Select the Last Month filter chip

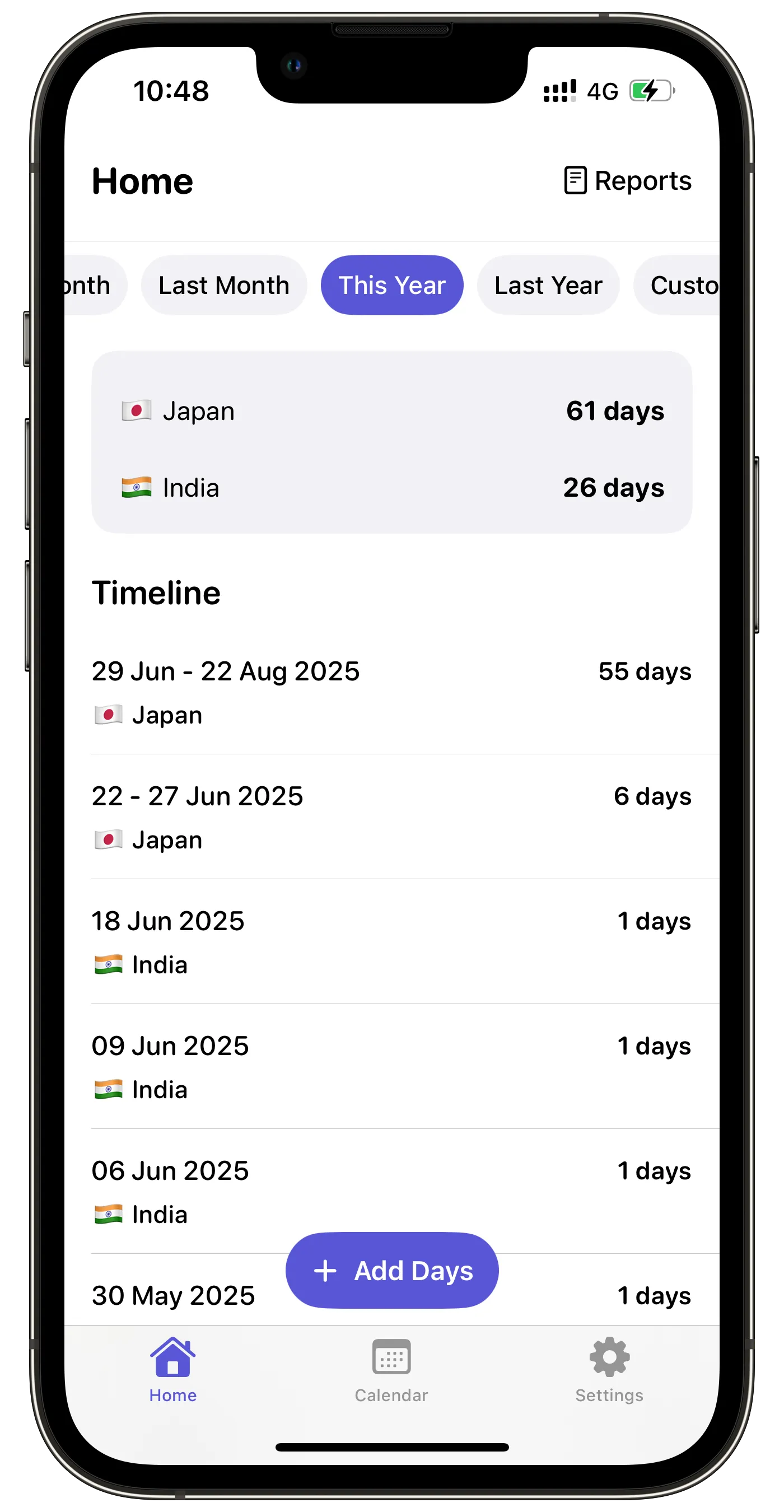(x=223, y=285)
